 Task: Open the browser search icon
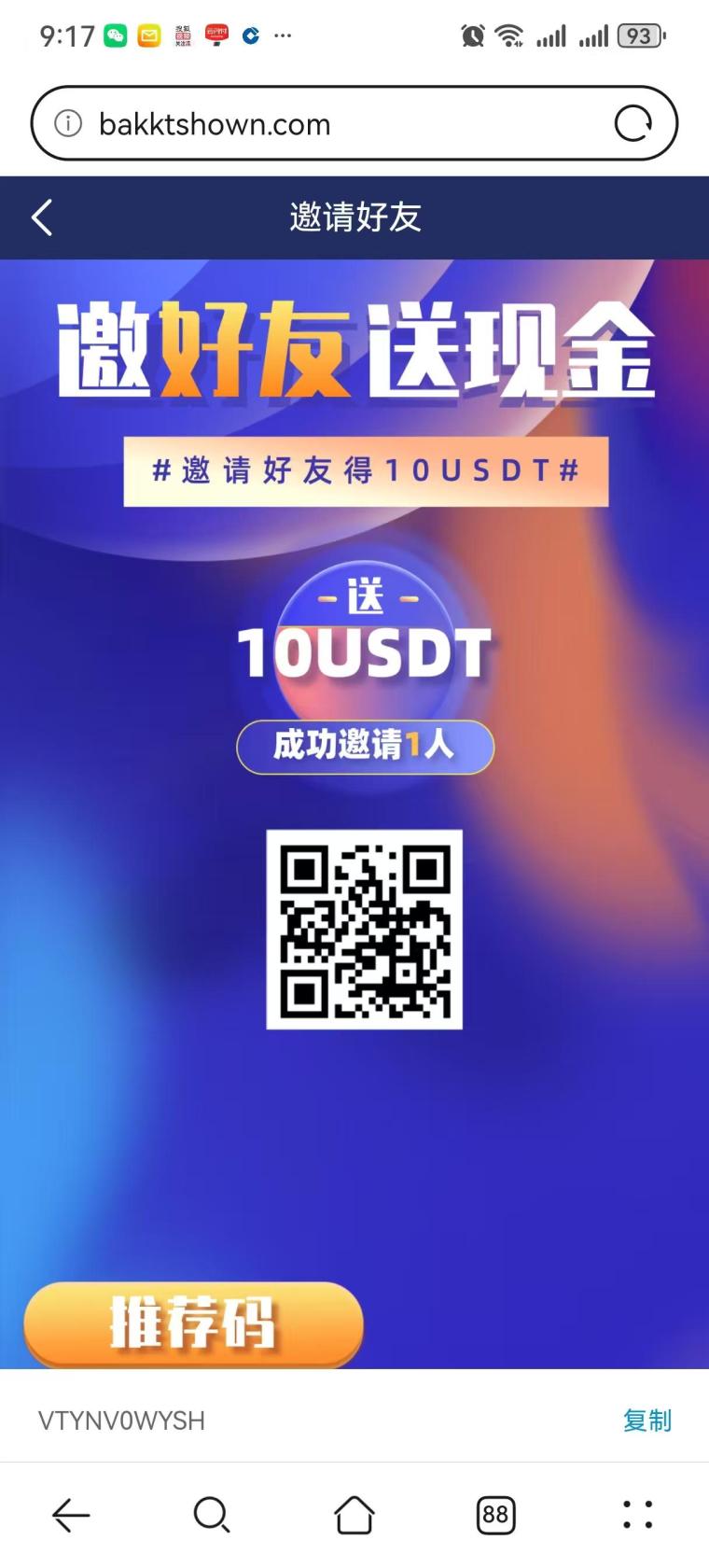[x=212, y=1514]
